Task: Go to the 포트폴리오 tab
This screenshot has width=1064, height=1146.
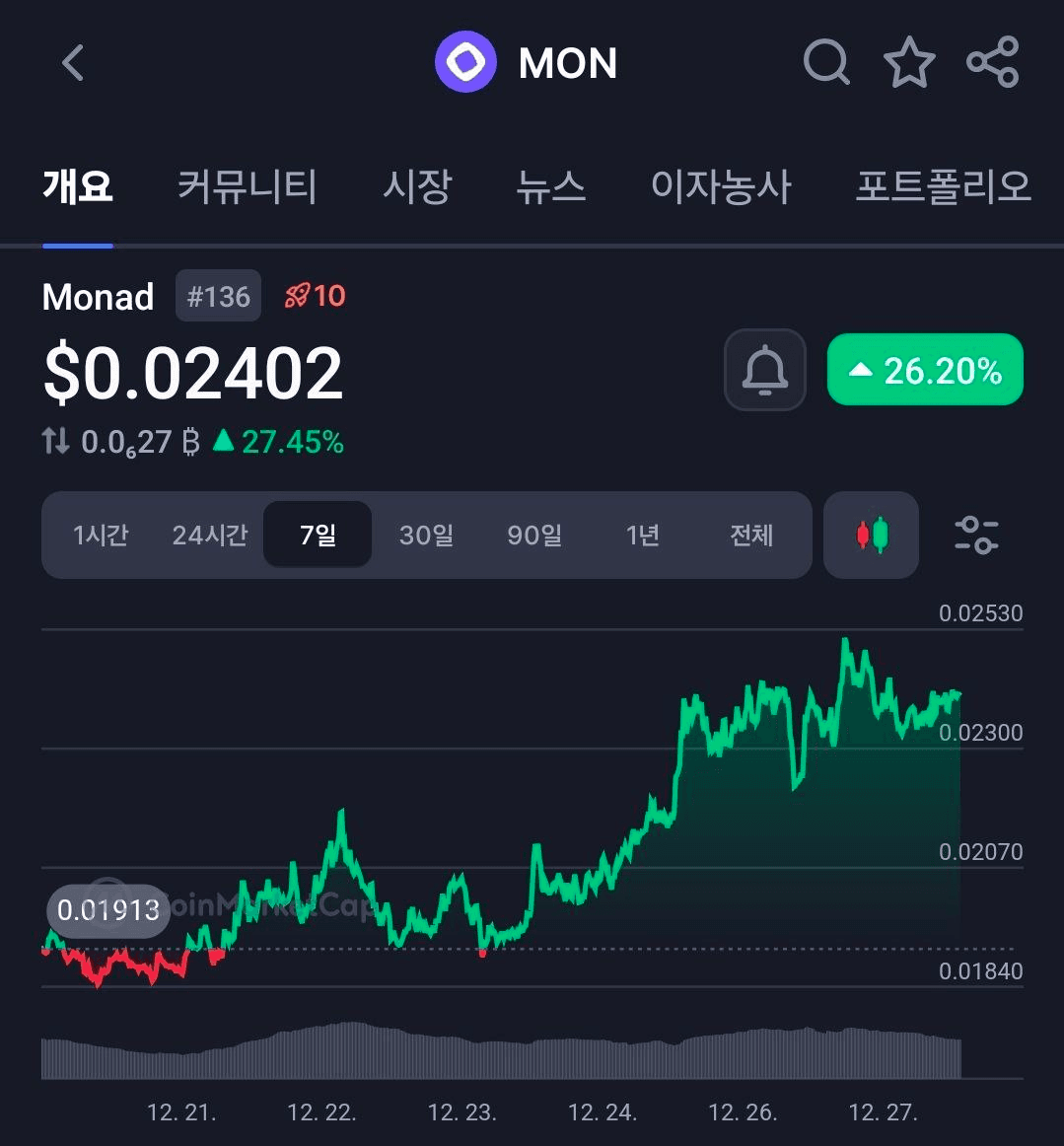Action: coord(942,186)
